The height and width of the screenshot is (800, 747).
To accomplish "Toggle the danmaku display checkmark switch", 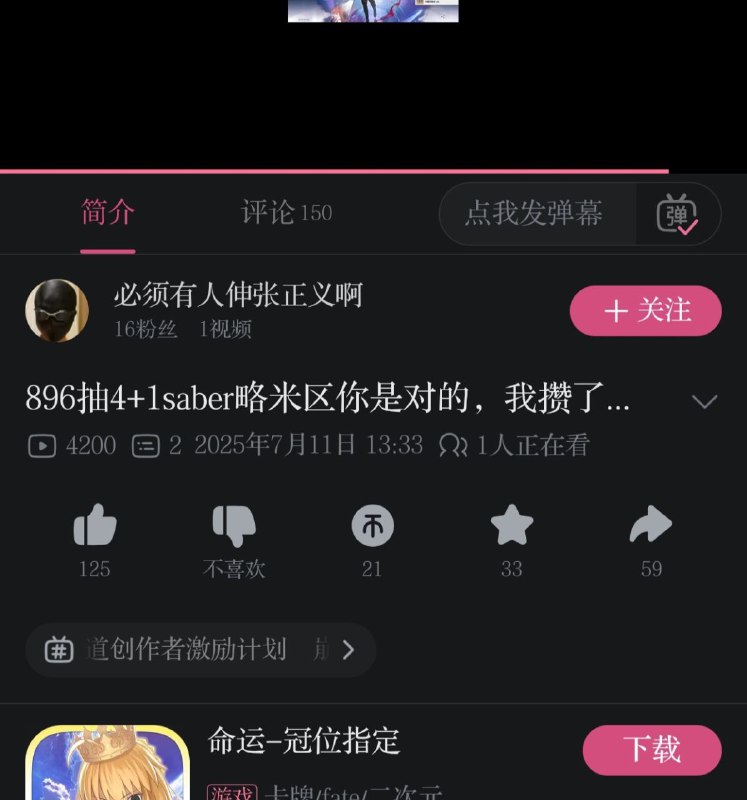I will coord(688,227).
